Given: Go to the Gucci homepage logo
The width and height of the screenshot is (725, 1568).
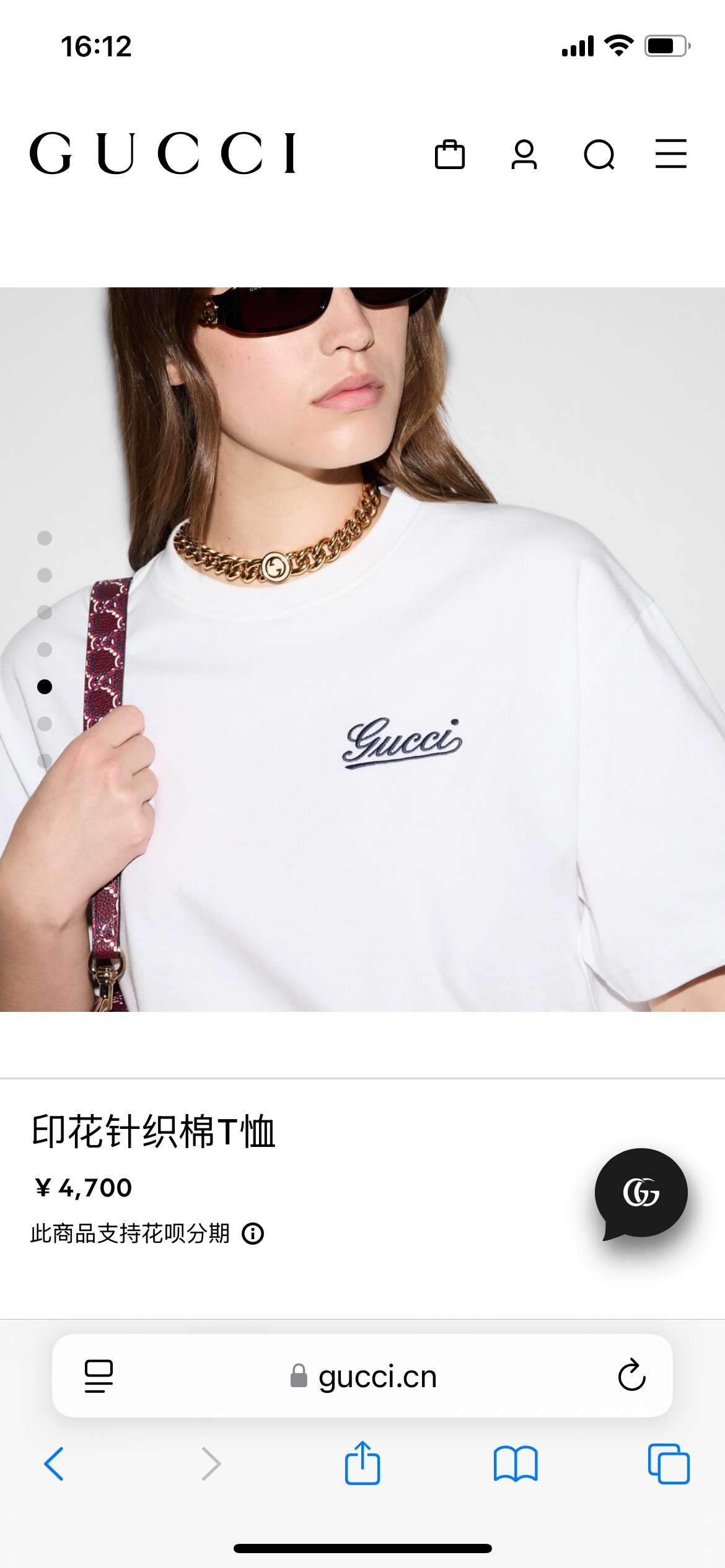Looking at the screenshot, I should click(164, 153).
